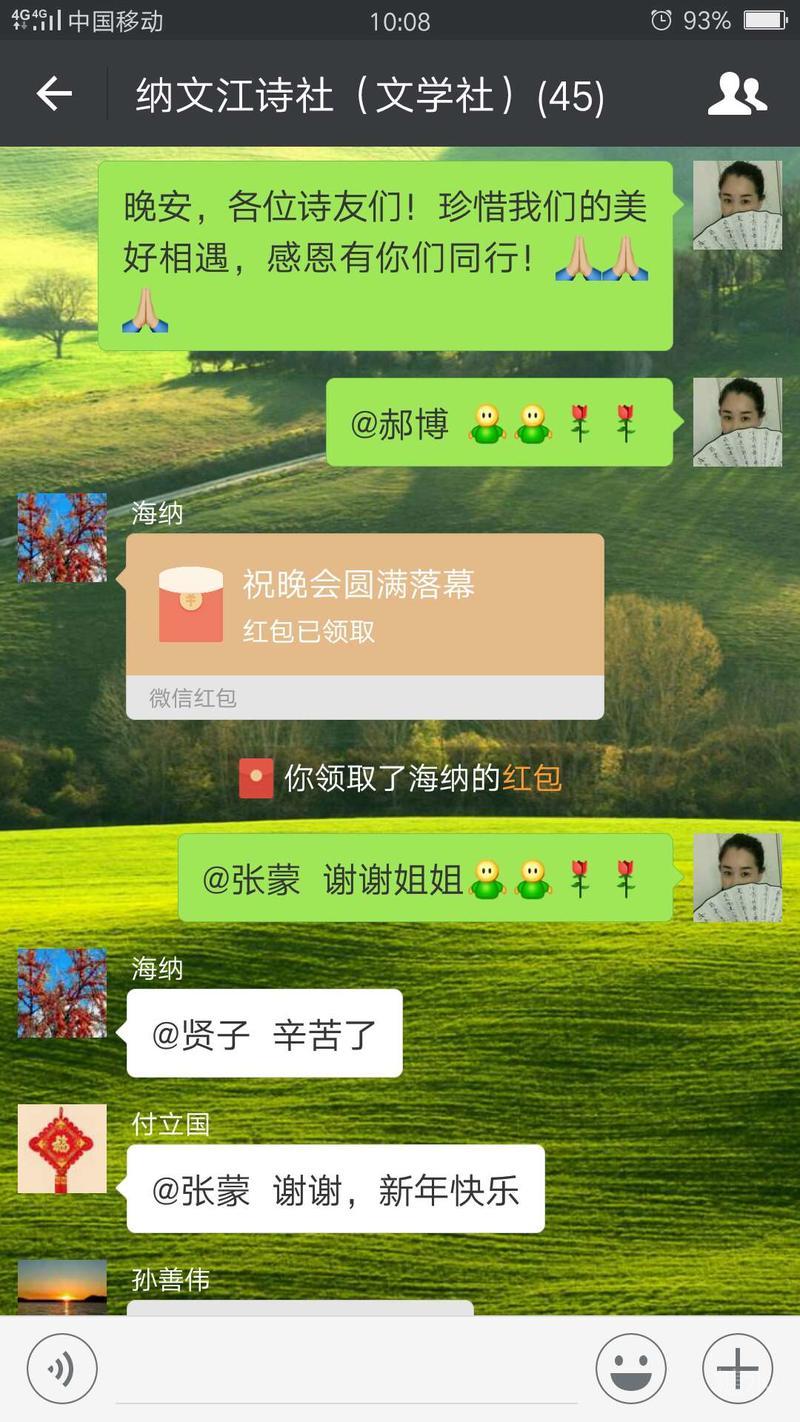Open the orange 红包 link

(x=531, y=778)
